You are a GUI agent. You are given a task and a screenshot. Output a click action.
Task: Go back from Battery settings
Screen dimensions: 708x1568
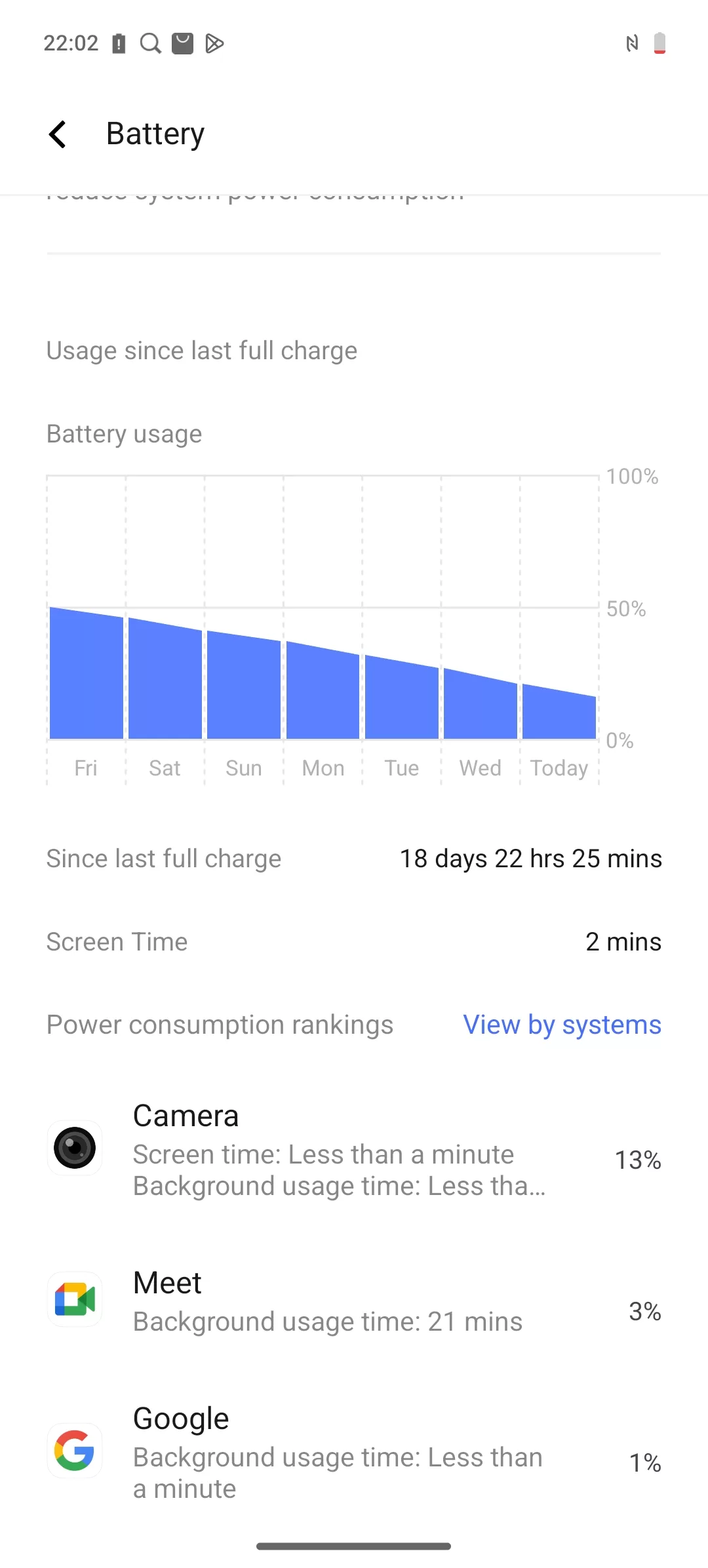point(58,134)
